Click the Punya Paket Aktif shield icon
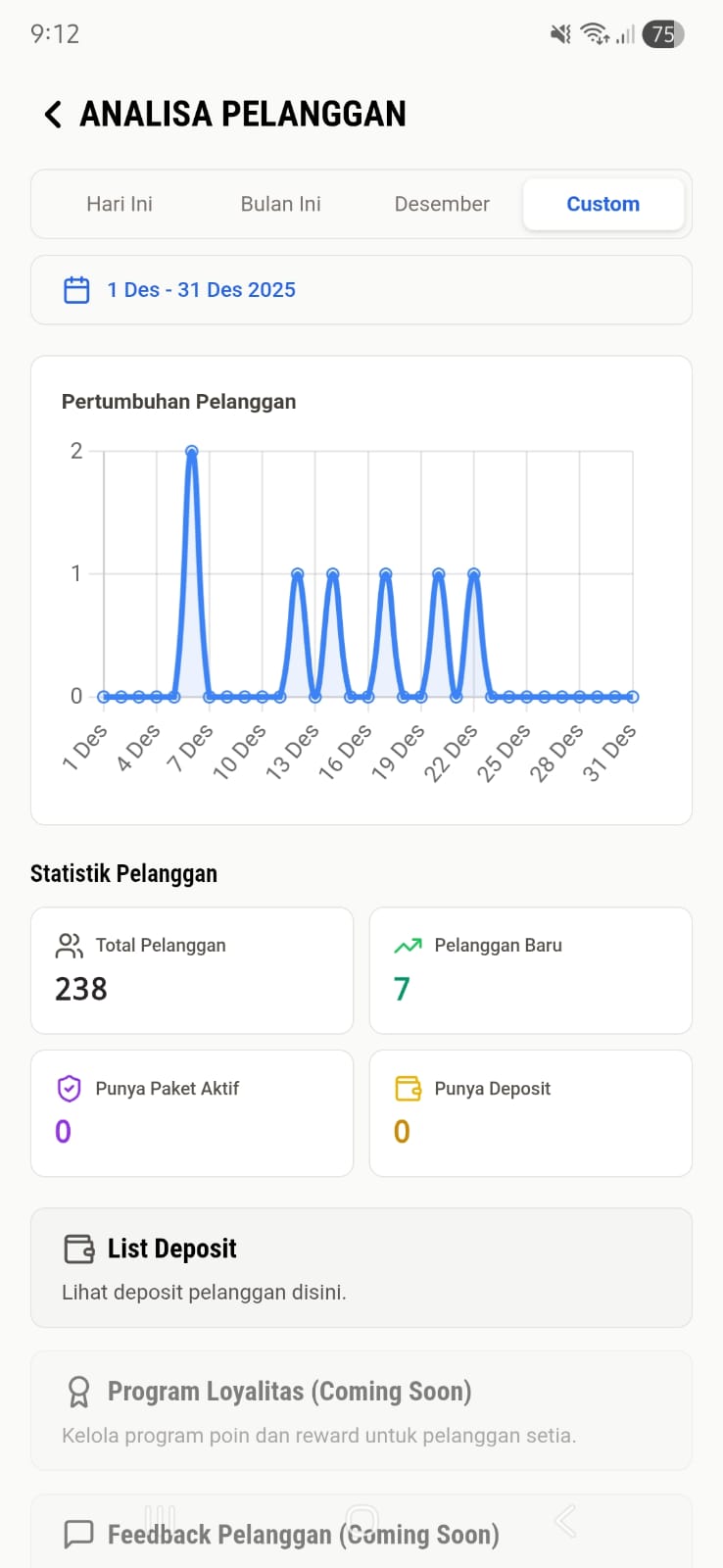 pyautogui.click(x=67, y=1088)
